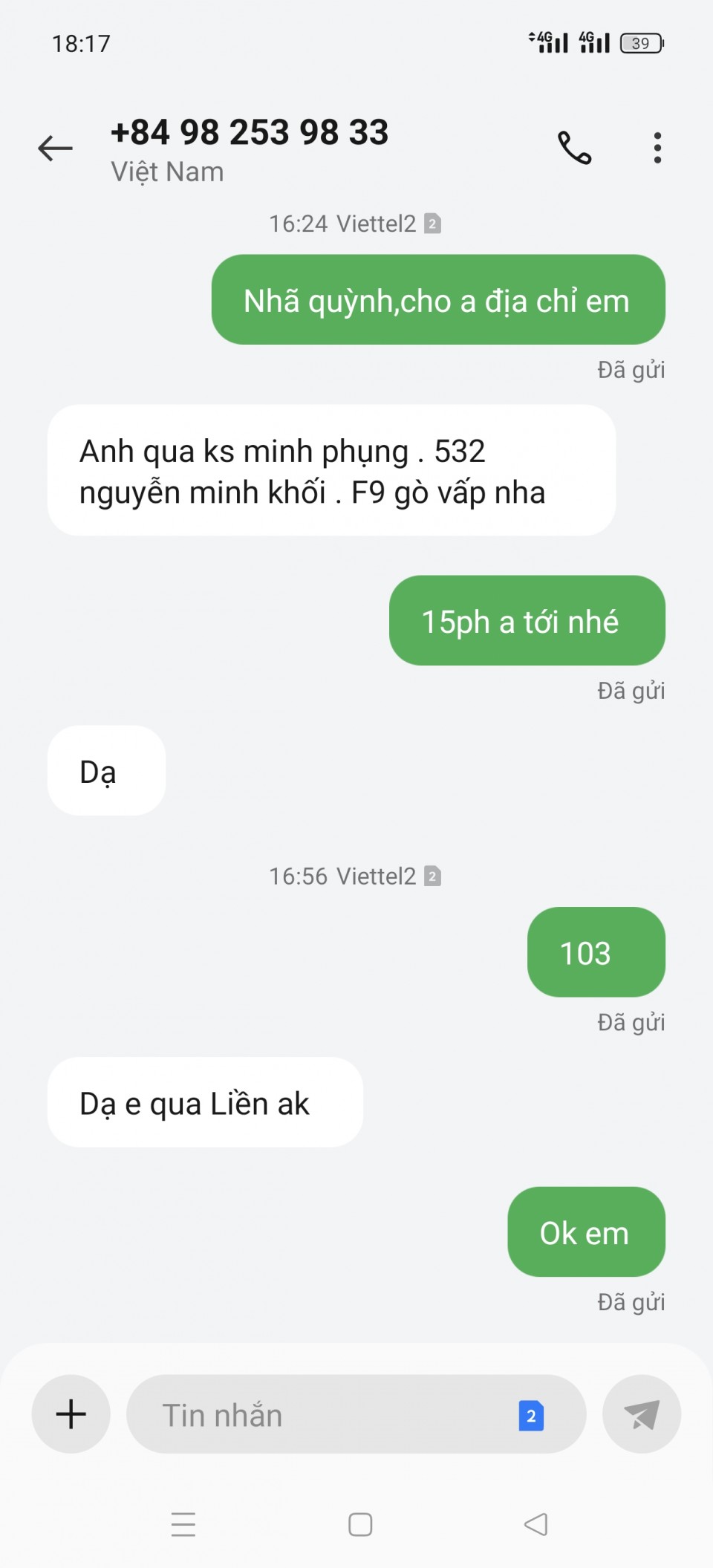Open the three-dot overflow menu
Viewport: 713px width, 1568px height.
657,148
